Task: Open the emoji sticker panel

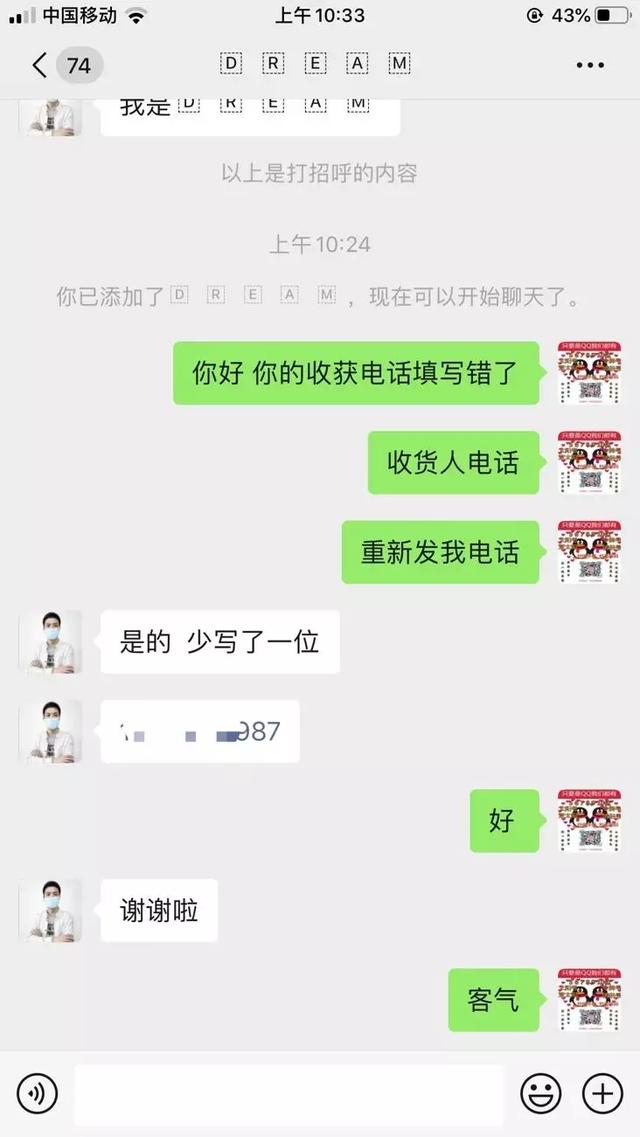Action: (x=540, y=1094)
